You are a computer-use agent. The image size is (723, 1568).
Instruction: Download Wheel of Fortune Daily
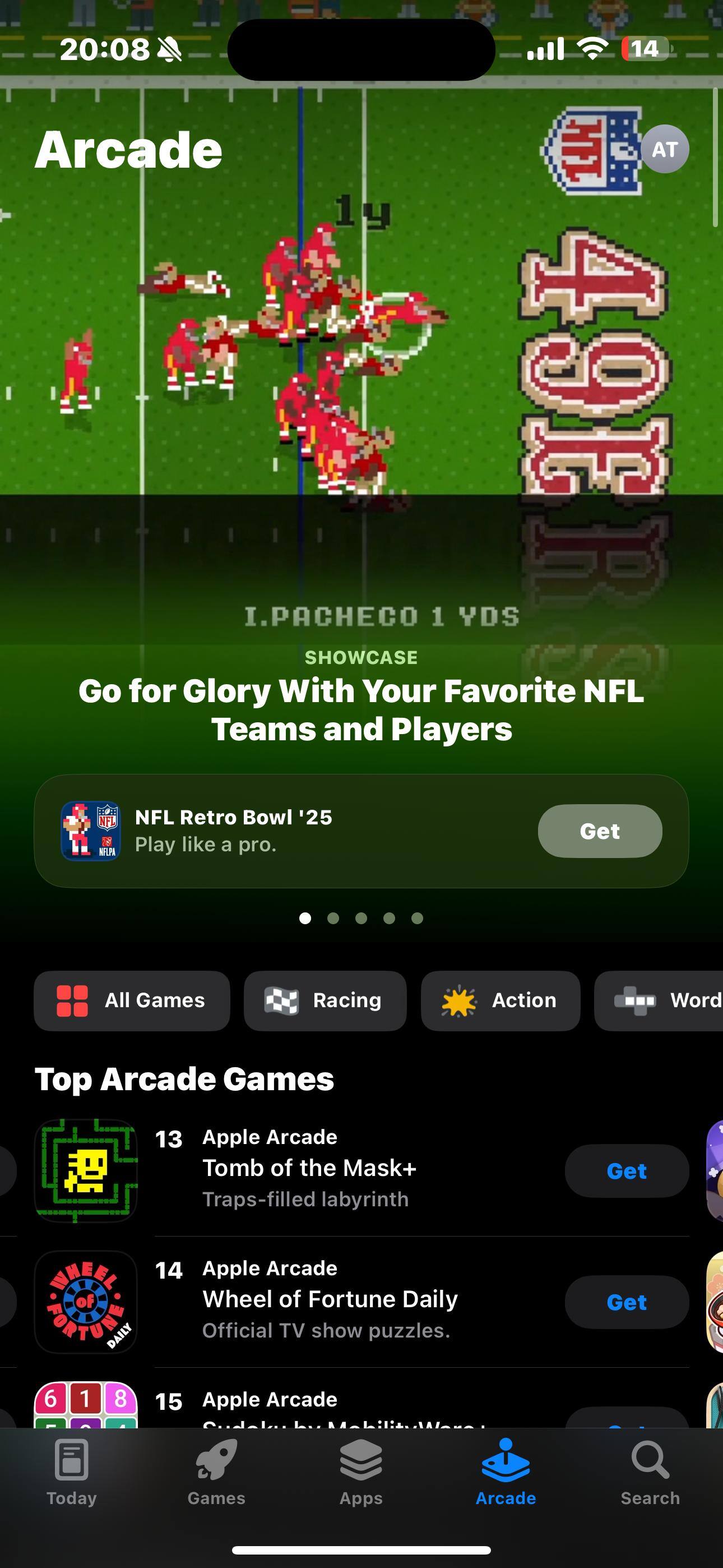click(x=626, y=1302)
